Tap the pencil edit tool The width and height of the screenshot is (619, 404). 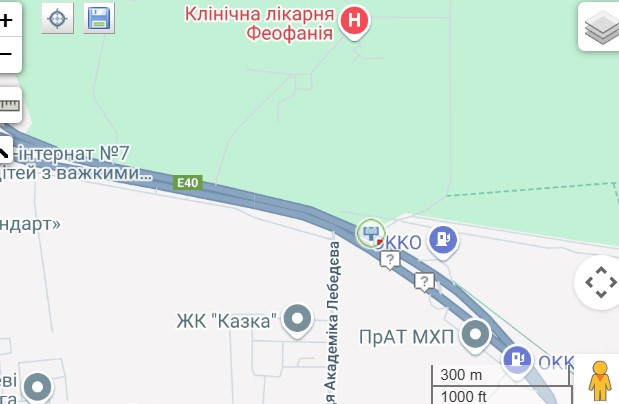point(4,152)
